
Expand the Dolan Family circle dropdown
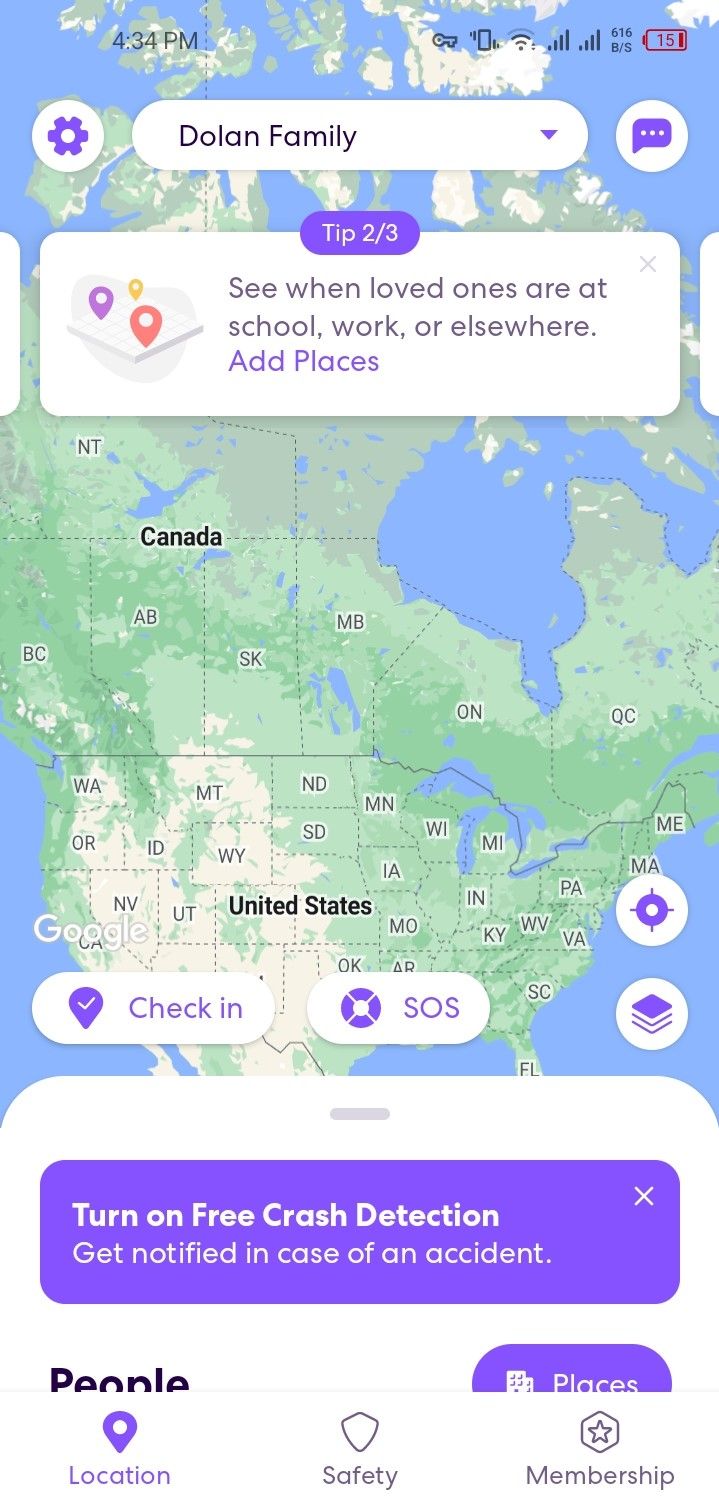(360, 135)
